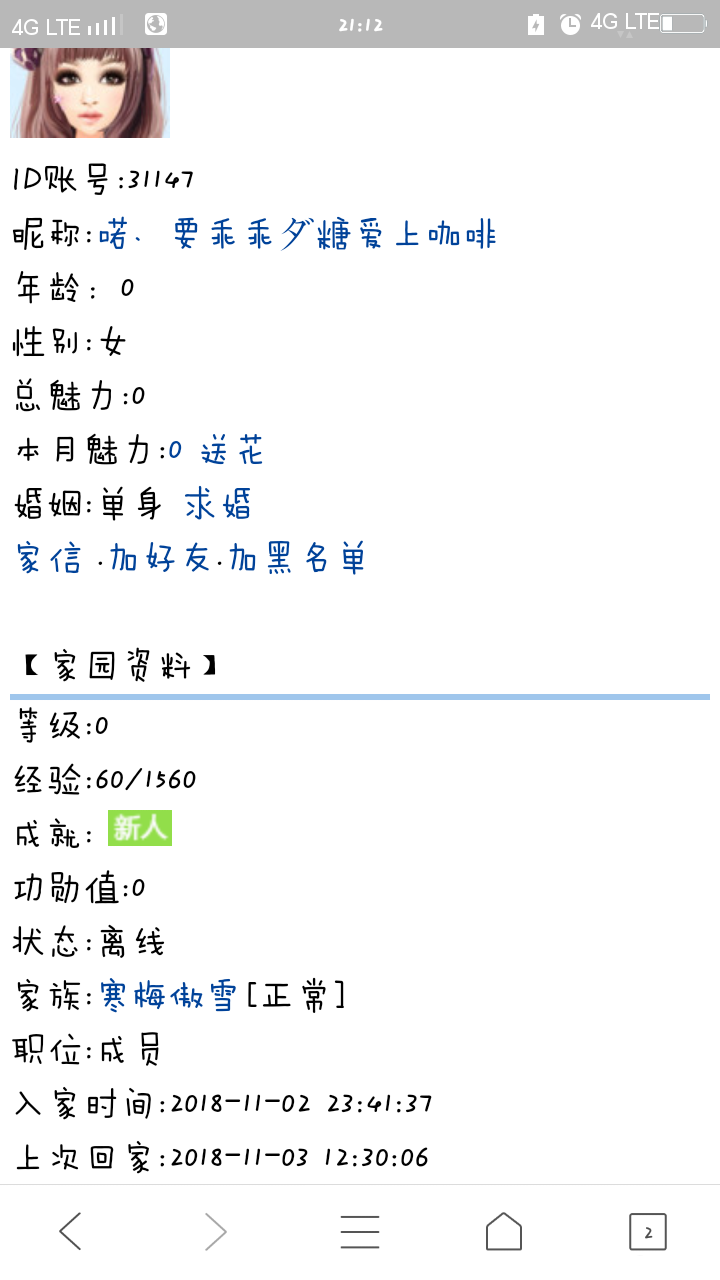Block user via 加黑名单

297,559
